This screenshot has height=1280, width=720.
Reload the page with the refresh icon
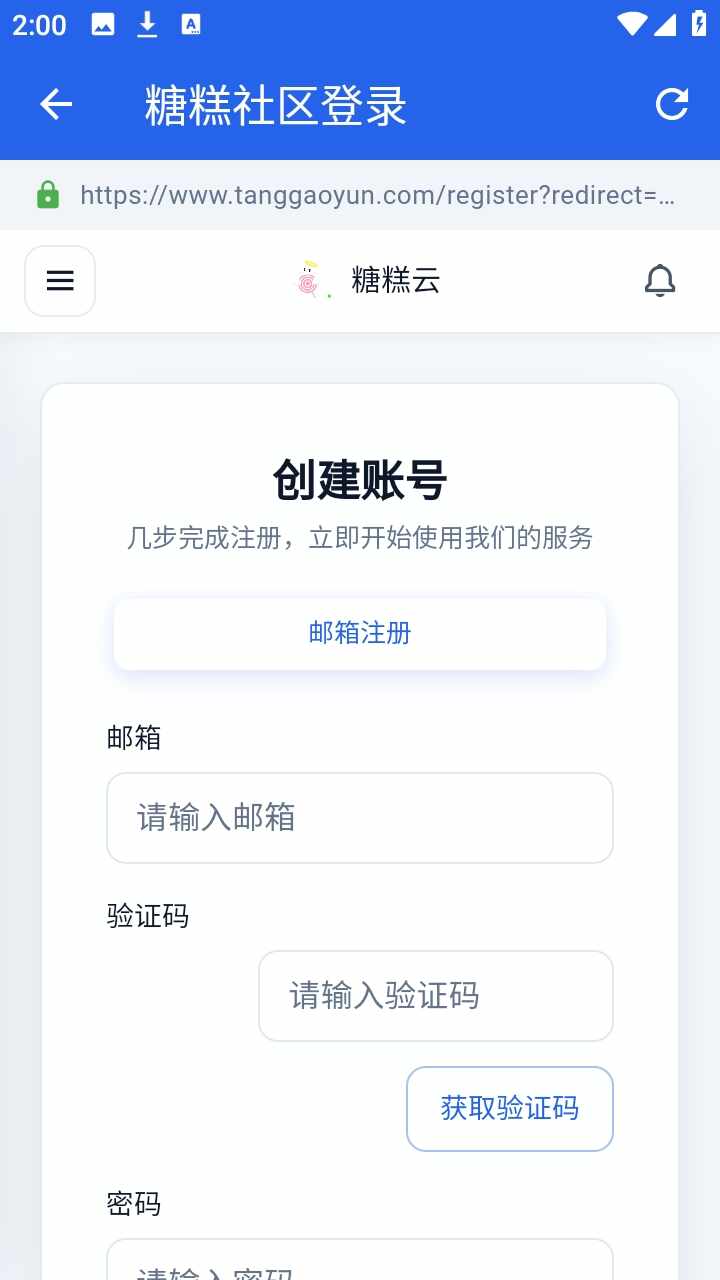pyautogui.click(x=671, y=104)
